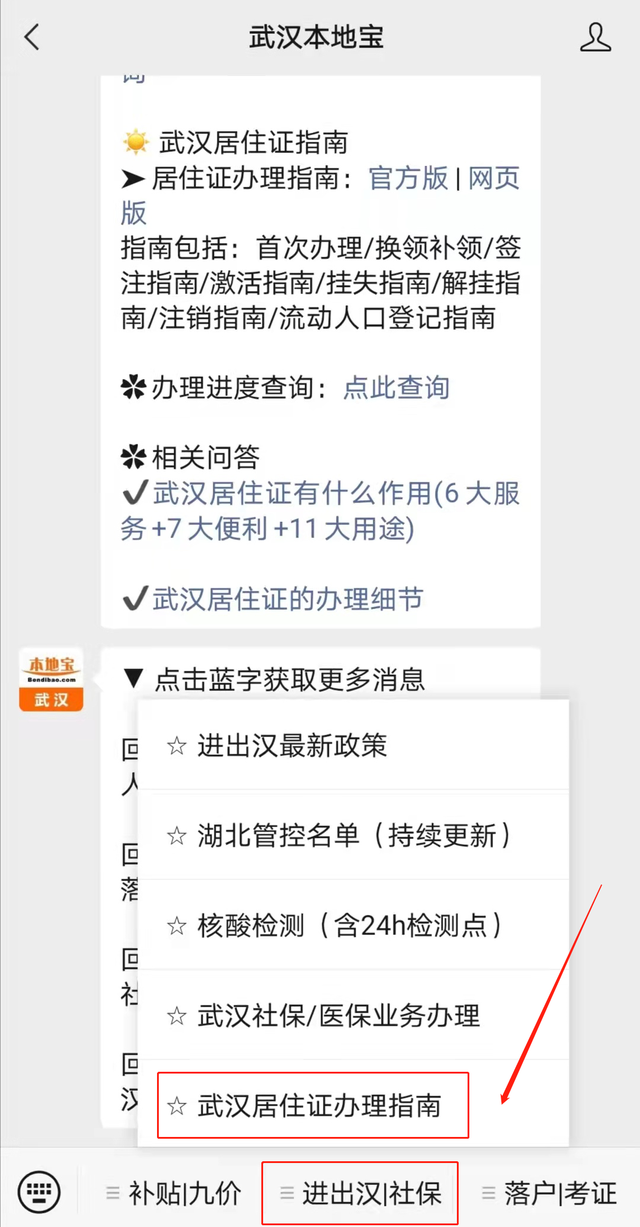Open the 官方版 residence permit guide link
Image resolution: width=640 pixels, height=1227 pixels.
(x=408, y=178)
